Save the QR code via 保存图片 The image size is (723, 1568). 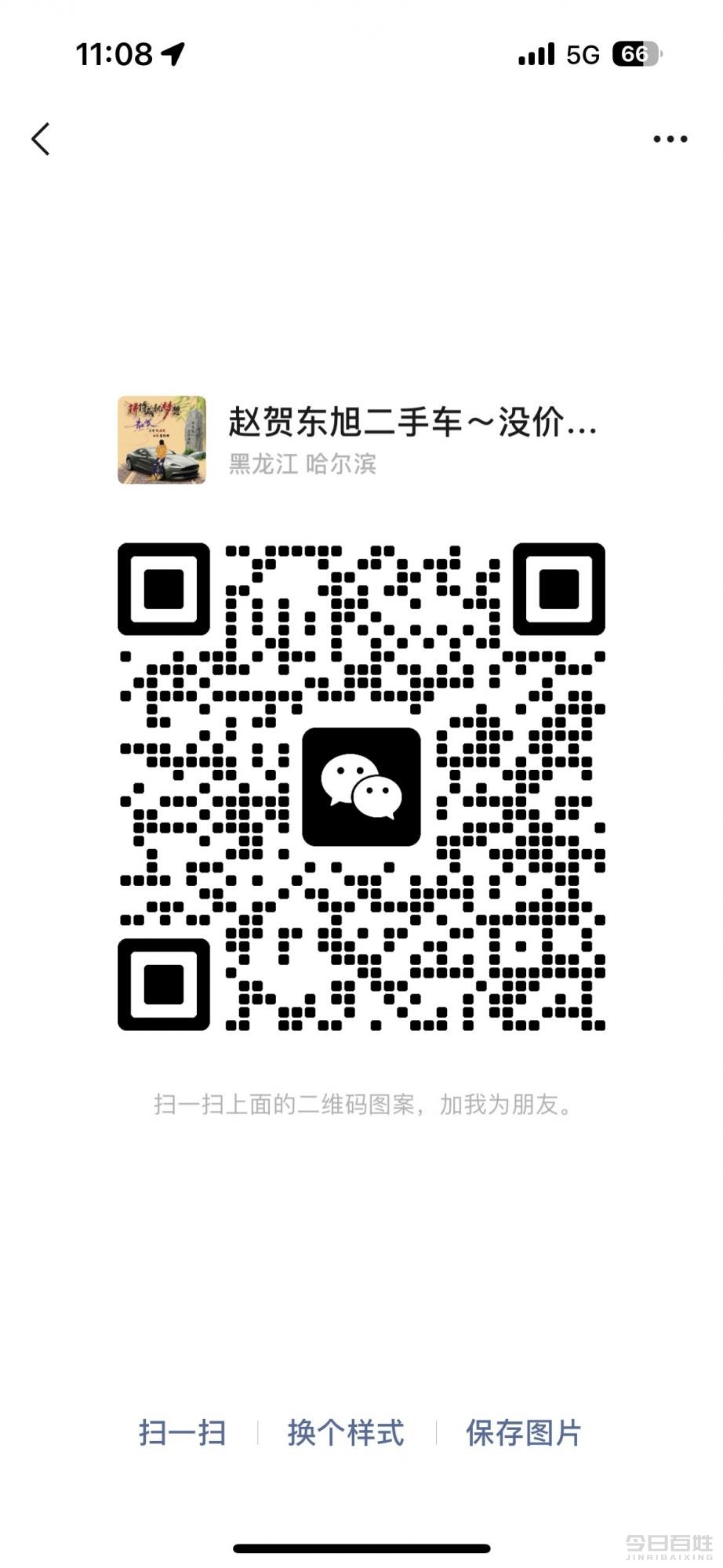coord(523,1432)
